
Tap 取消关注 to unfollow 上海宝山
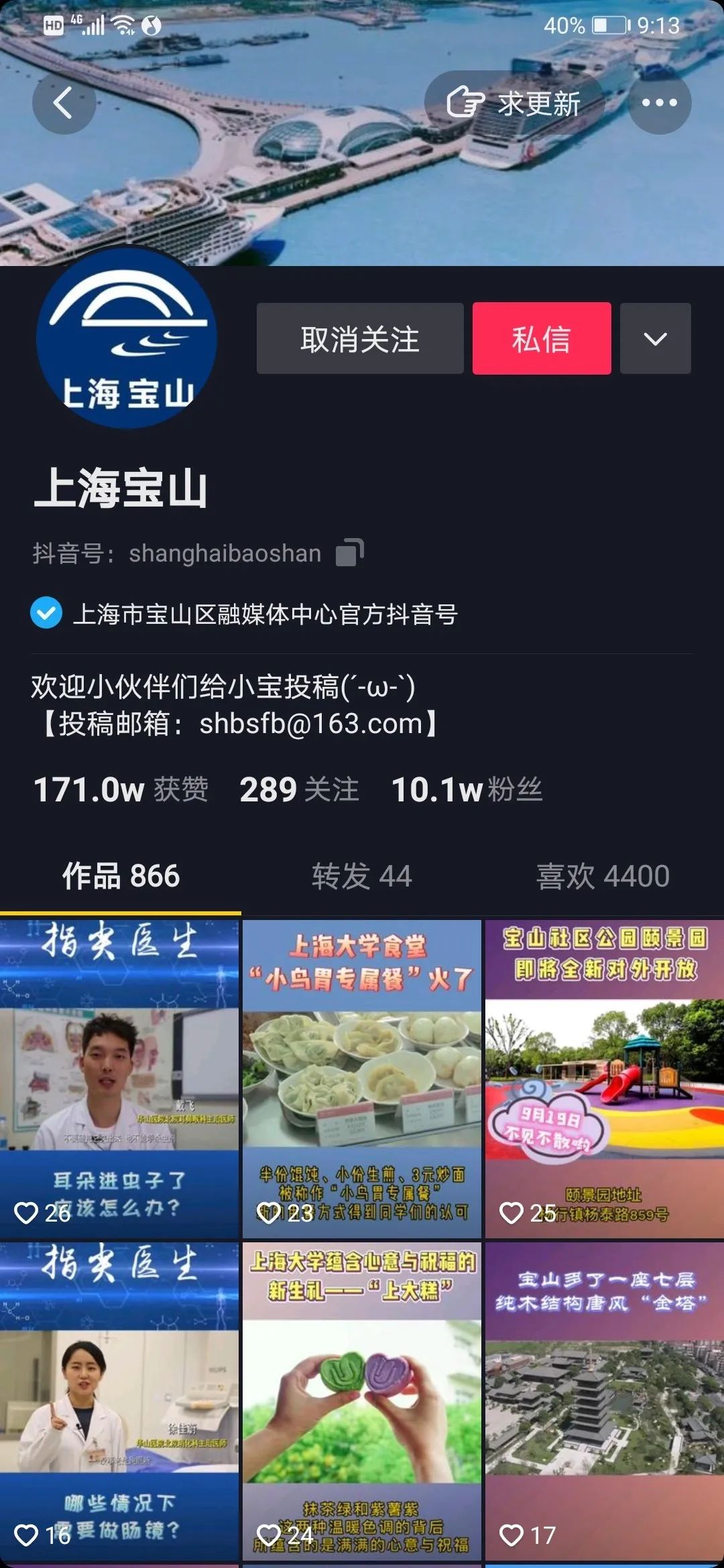(x=360, y=338)
